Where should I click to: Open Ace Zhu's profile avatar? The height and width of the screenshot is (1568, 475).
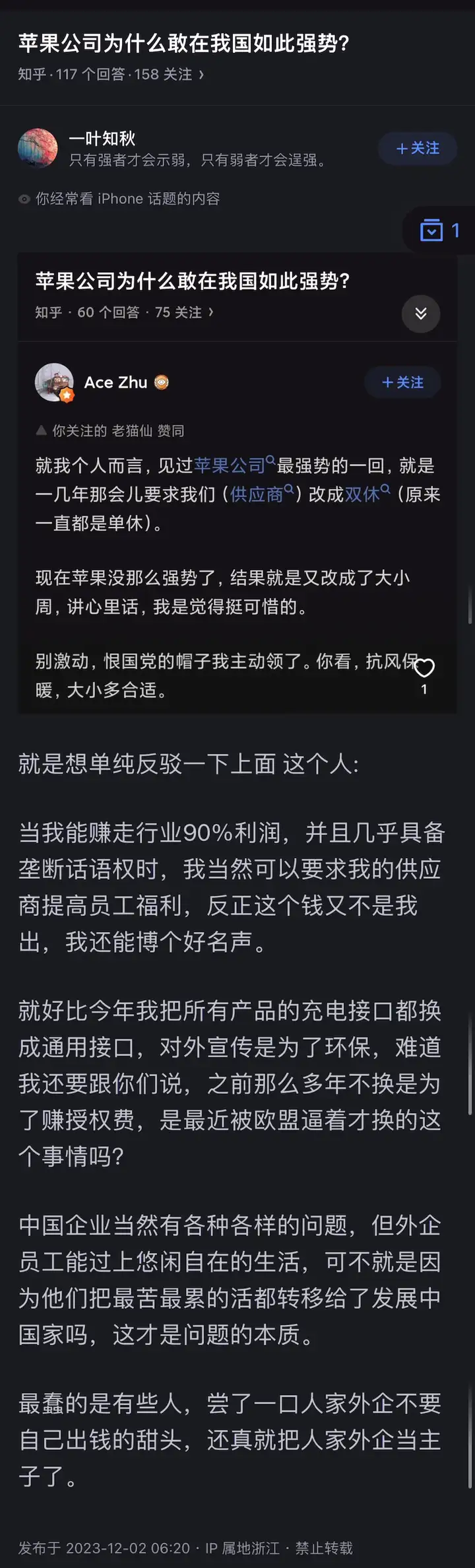point(54,382)
